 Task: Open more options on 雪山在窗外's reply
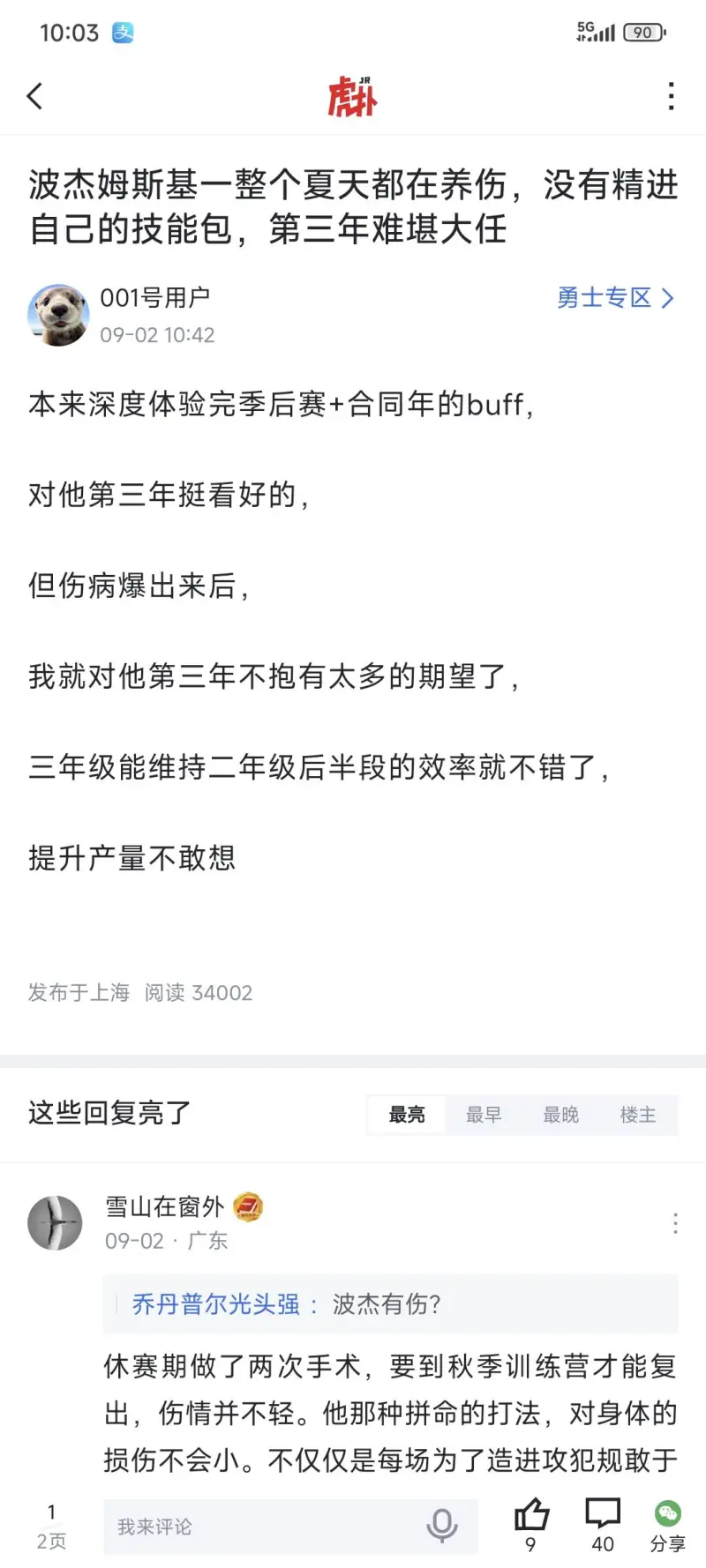coord(675,1223)
